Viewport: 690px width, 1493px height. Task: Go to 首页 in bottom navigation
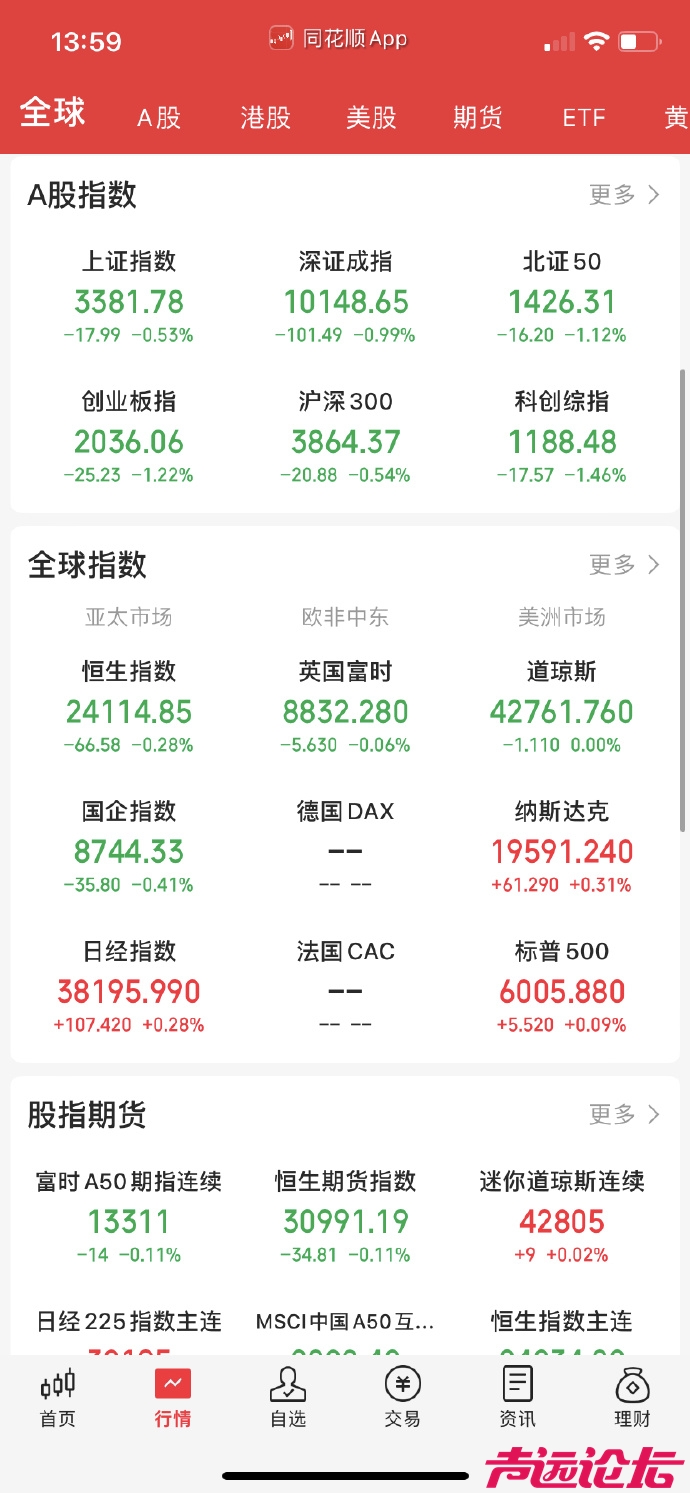[x=57, y=1398]
